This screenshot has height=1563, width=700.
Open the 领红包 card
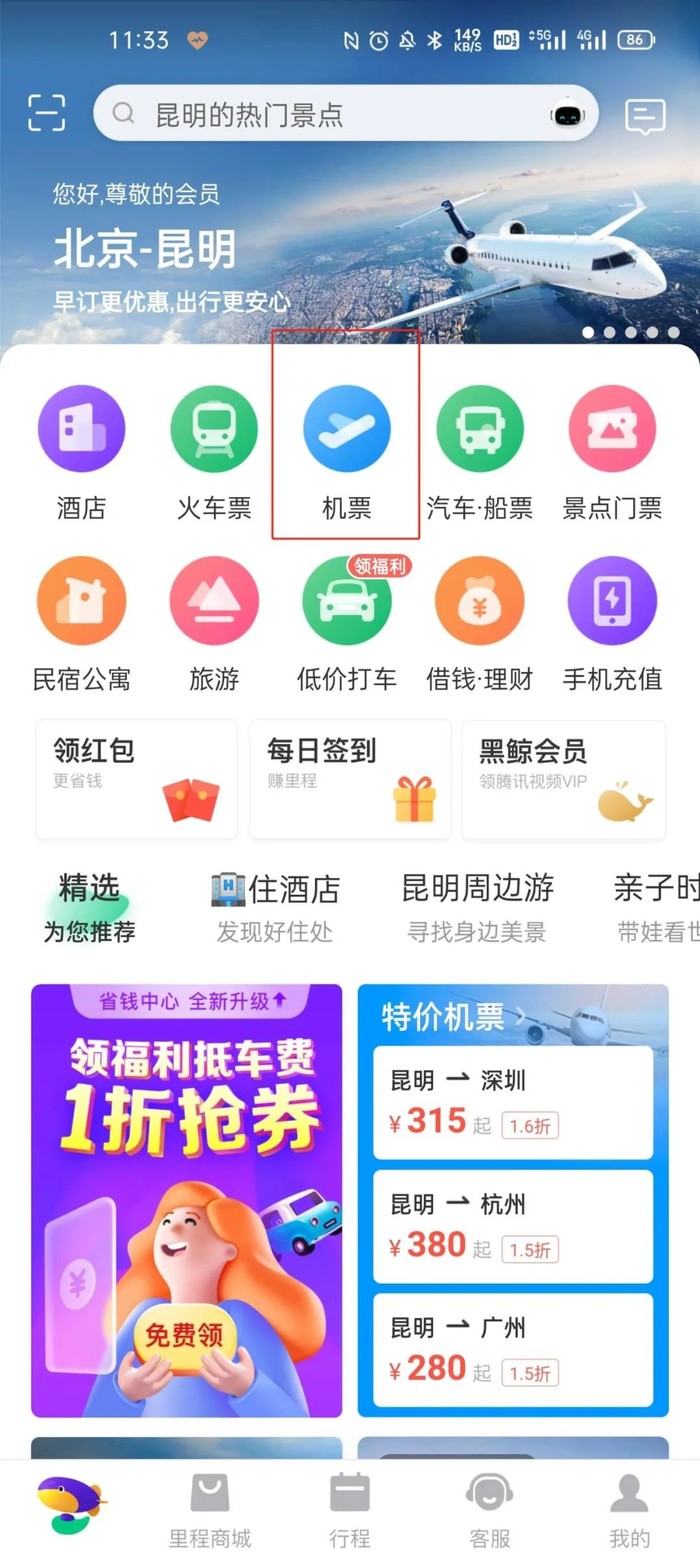coord(137,779)
